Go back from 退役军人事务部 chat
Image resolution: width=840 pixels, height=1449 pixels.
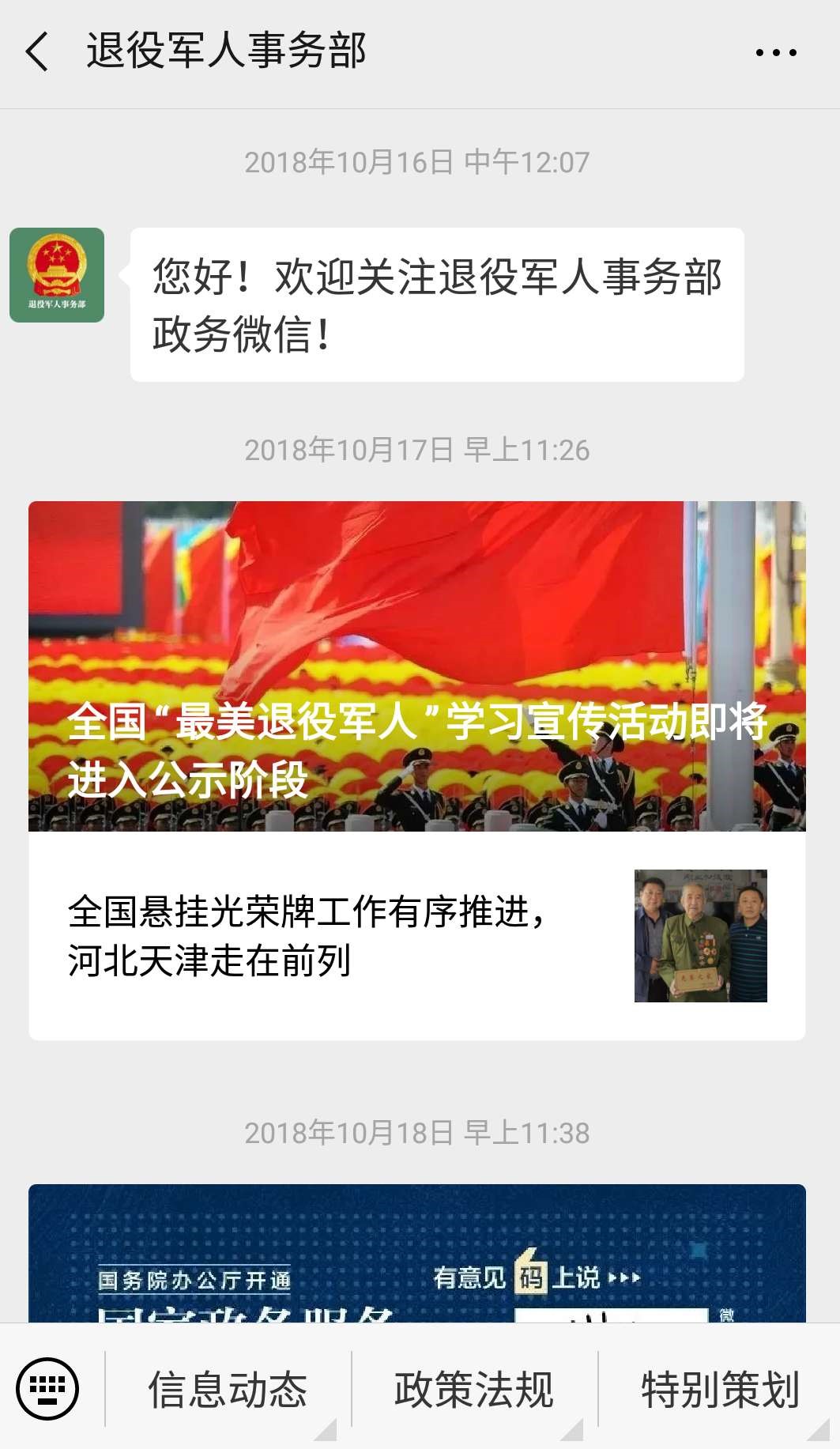click(37, 52)
